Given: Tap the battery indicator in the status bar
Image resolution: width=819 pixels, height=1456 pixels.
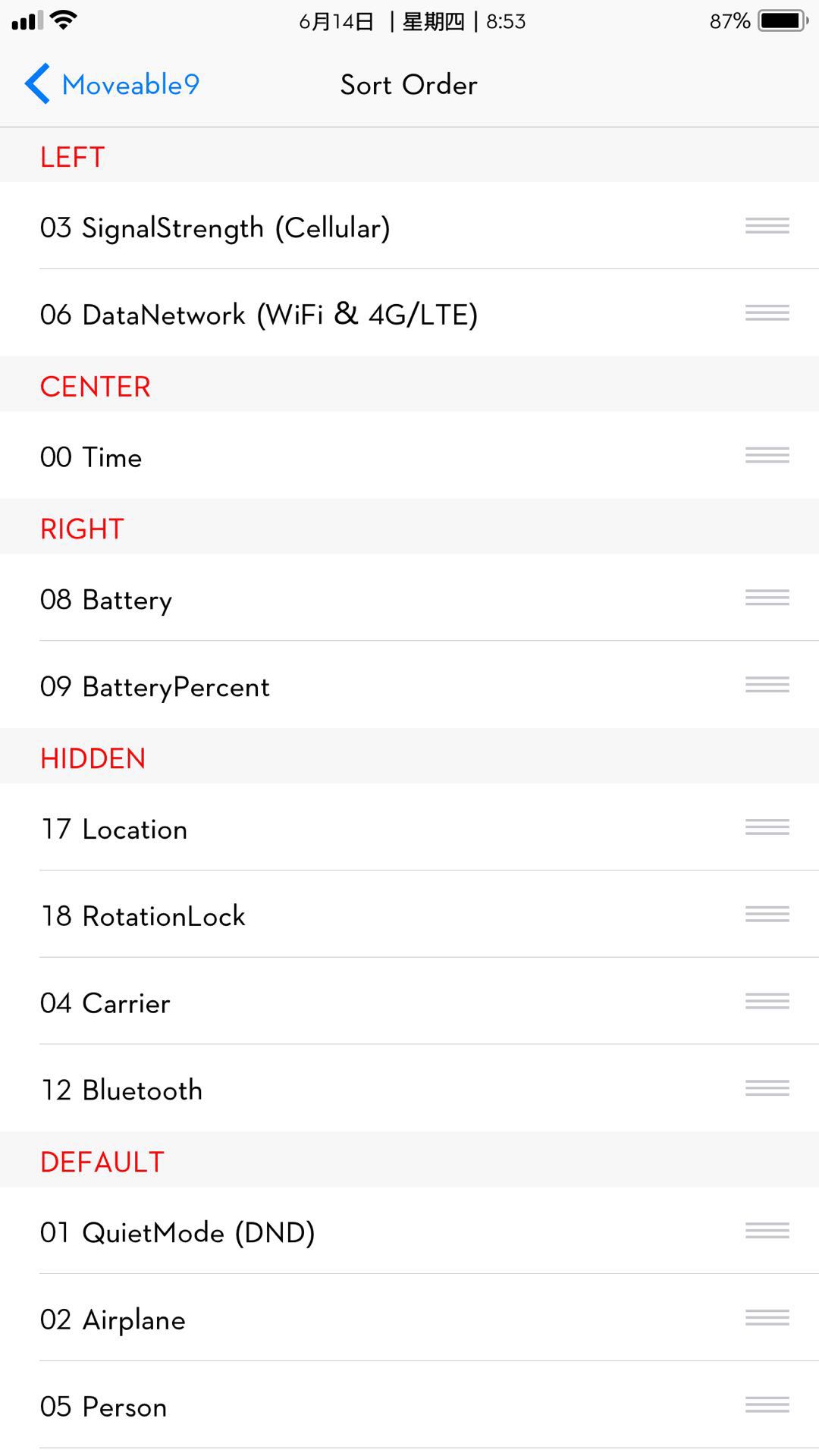Looking at the screenshot, I should coord(781,20).
